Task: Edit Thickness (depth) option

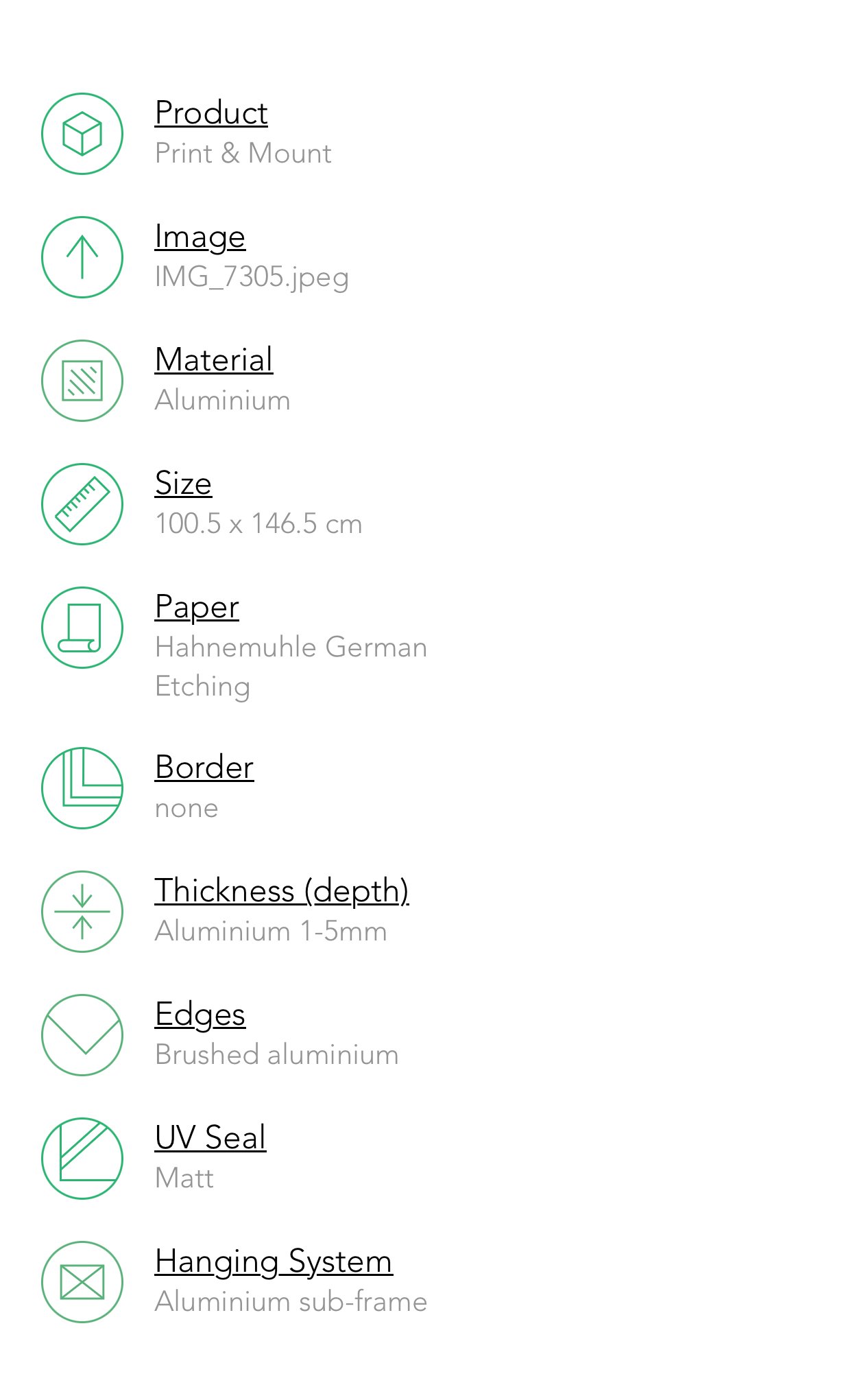Action: click(282, 892)
